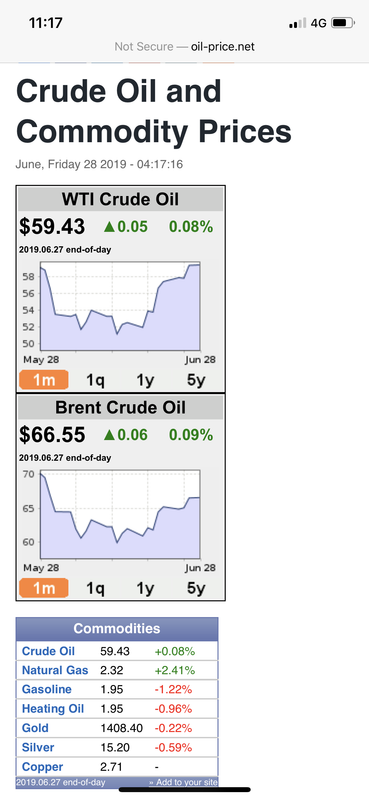Open the Gasoline commodity link

(46, 690)
